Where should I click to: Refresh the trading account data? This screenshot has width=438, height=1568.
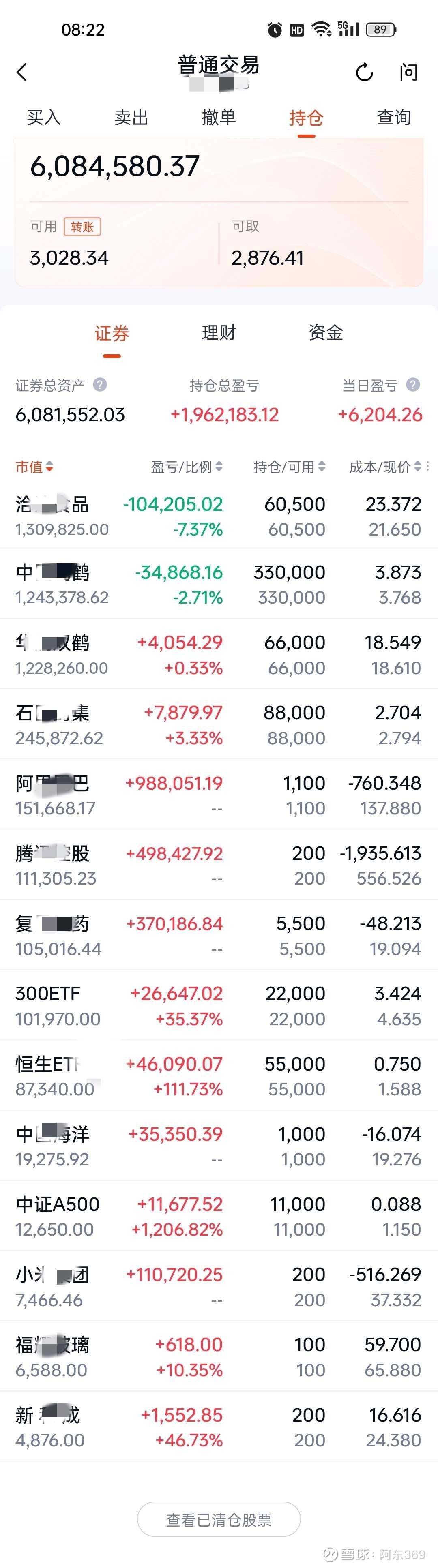coord(364,73)
